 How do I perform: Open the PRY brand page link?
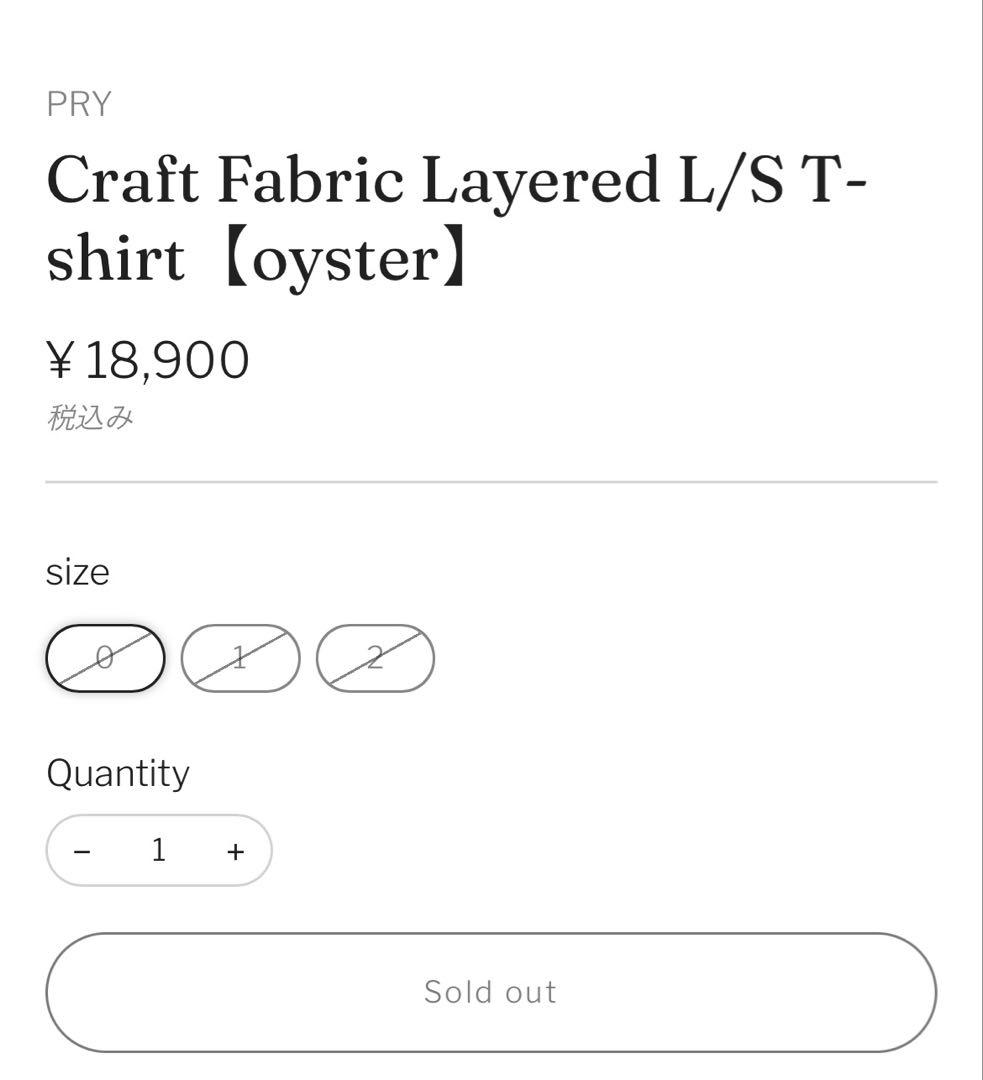(x=77, y=102)
